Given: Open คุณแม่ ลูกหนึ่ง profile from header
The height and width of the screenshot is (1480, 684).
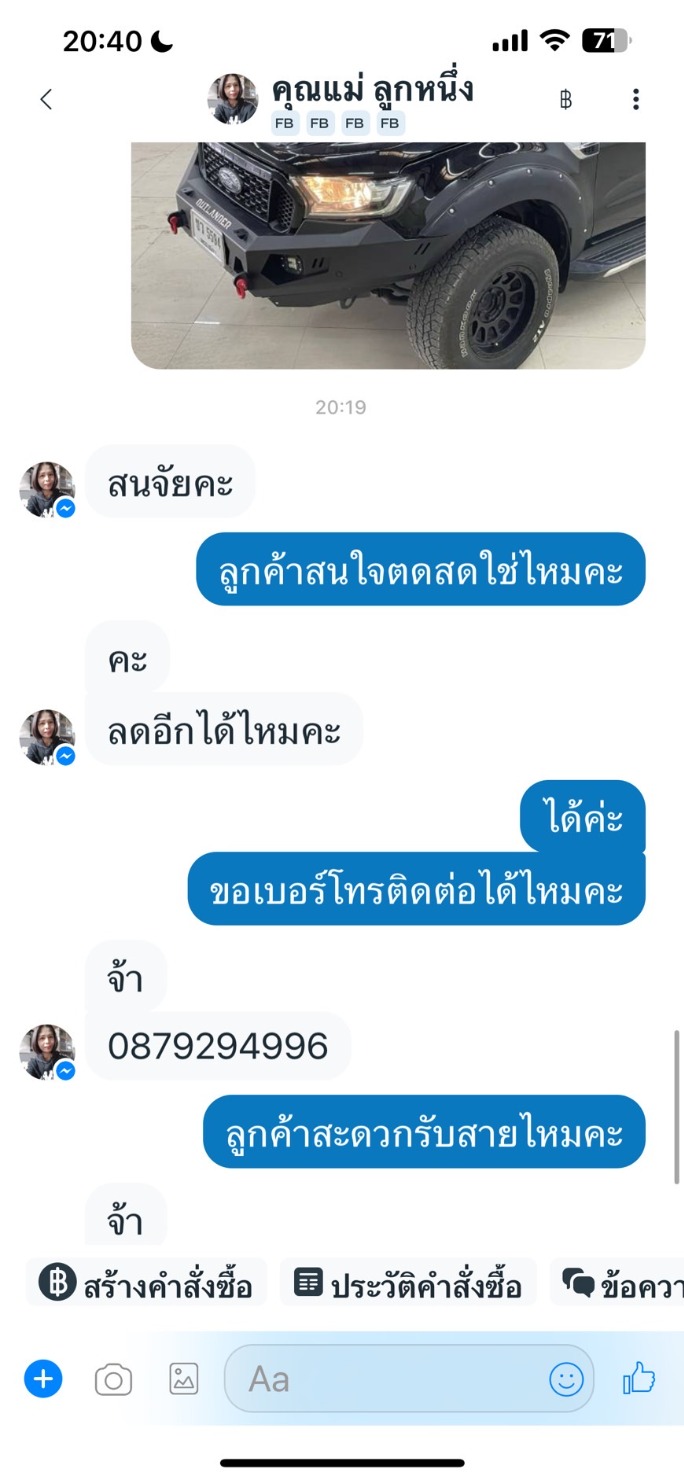Looking at the screenshot, I should pyautogui.click(x=370, y=91).
